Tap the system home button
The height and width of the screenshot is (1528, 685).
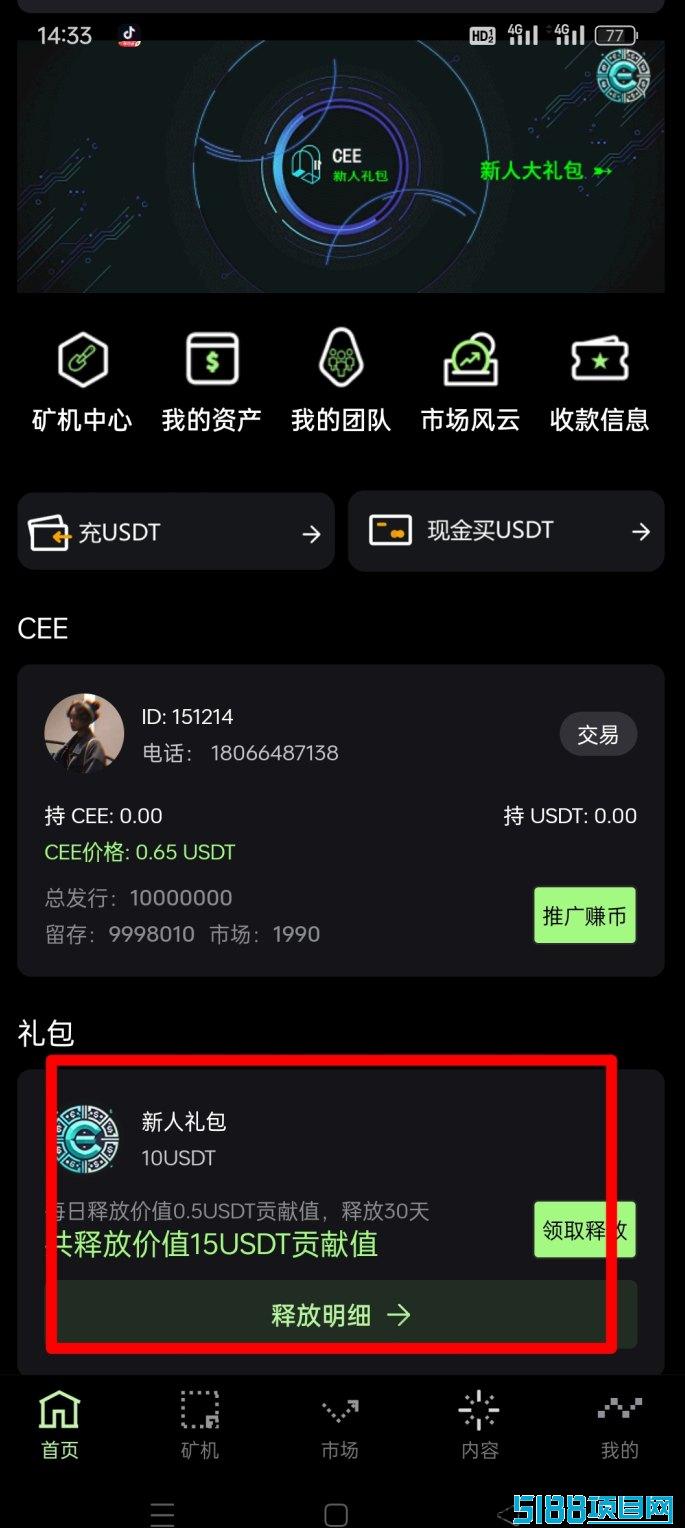[x=337, y=1514]
